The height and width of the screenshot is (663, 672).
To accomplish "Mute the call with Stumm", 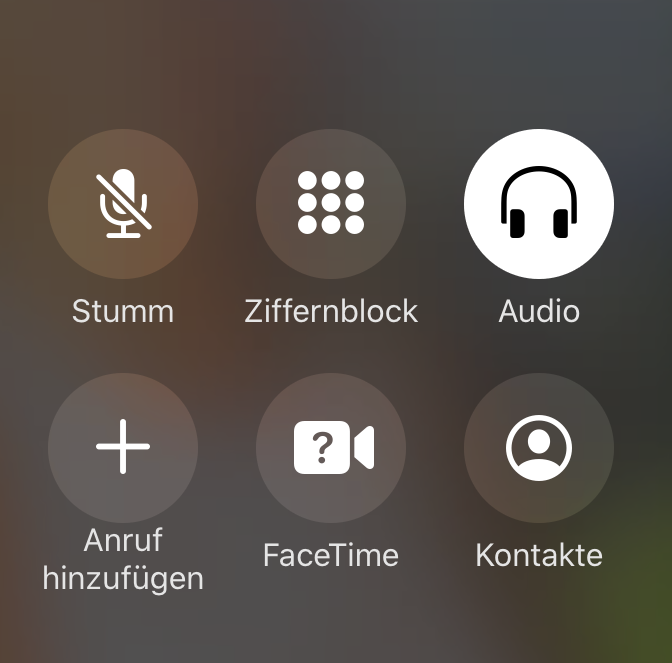I will (123, 204).
